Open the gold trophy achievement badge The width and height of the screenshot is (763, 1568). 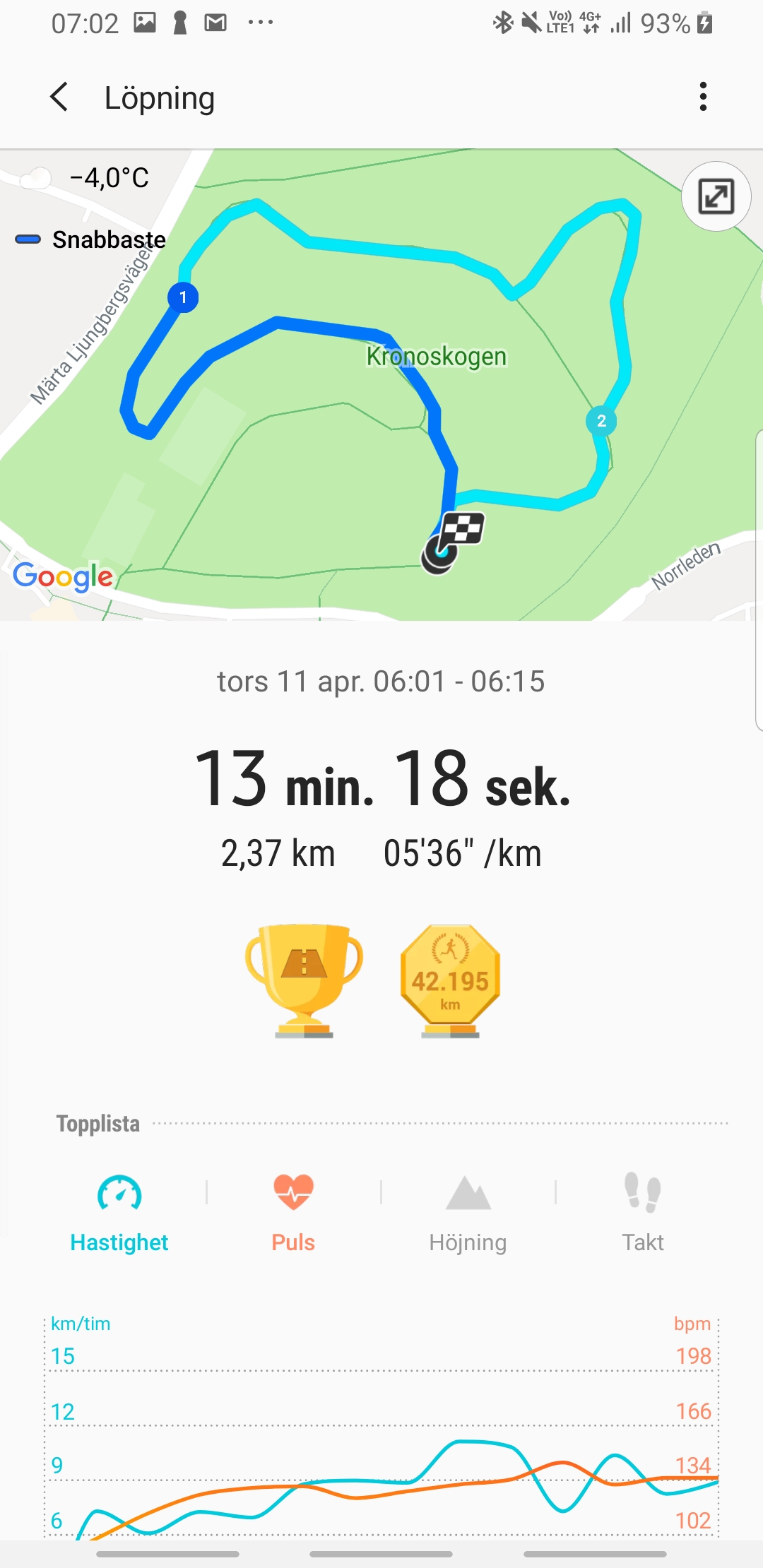pyautogui.click(x=304, y=980)
